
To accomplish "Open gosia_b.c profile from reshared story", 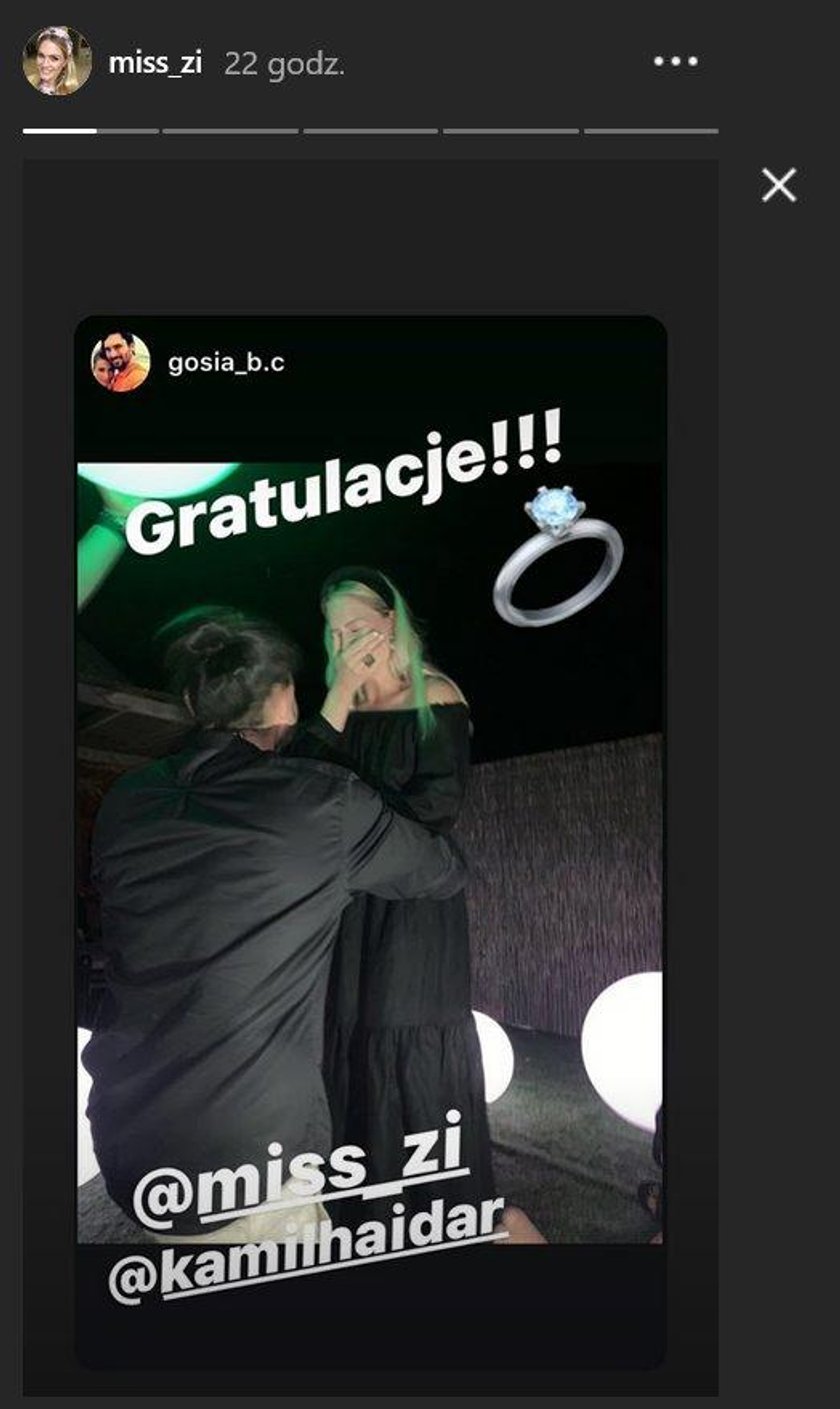I will tap(226, 363).
